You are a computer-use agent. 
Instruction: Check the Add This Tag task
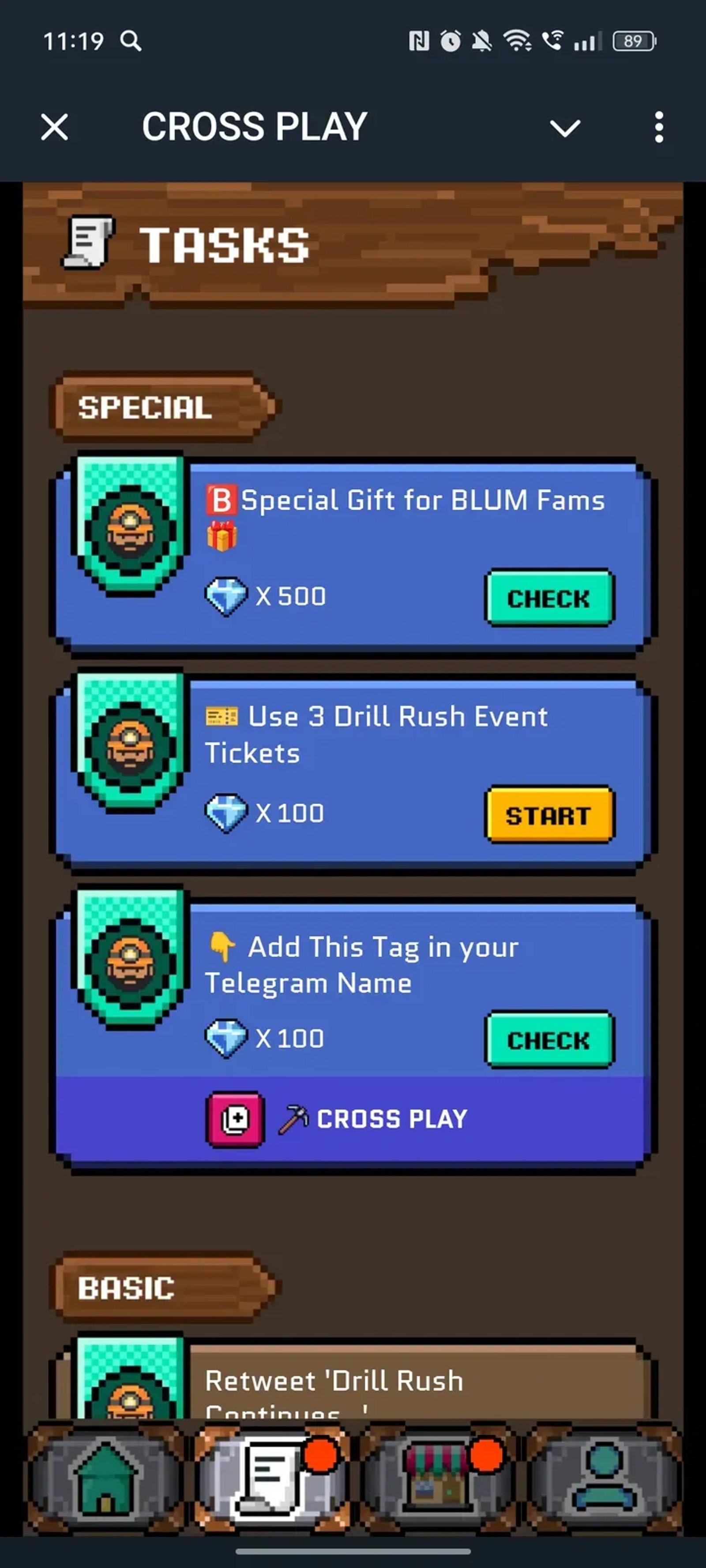click(549, 1040)
